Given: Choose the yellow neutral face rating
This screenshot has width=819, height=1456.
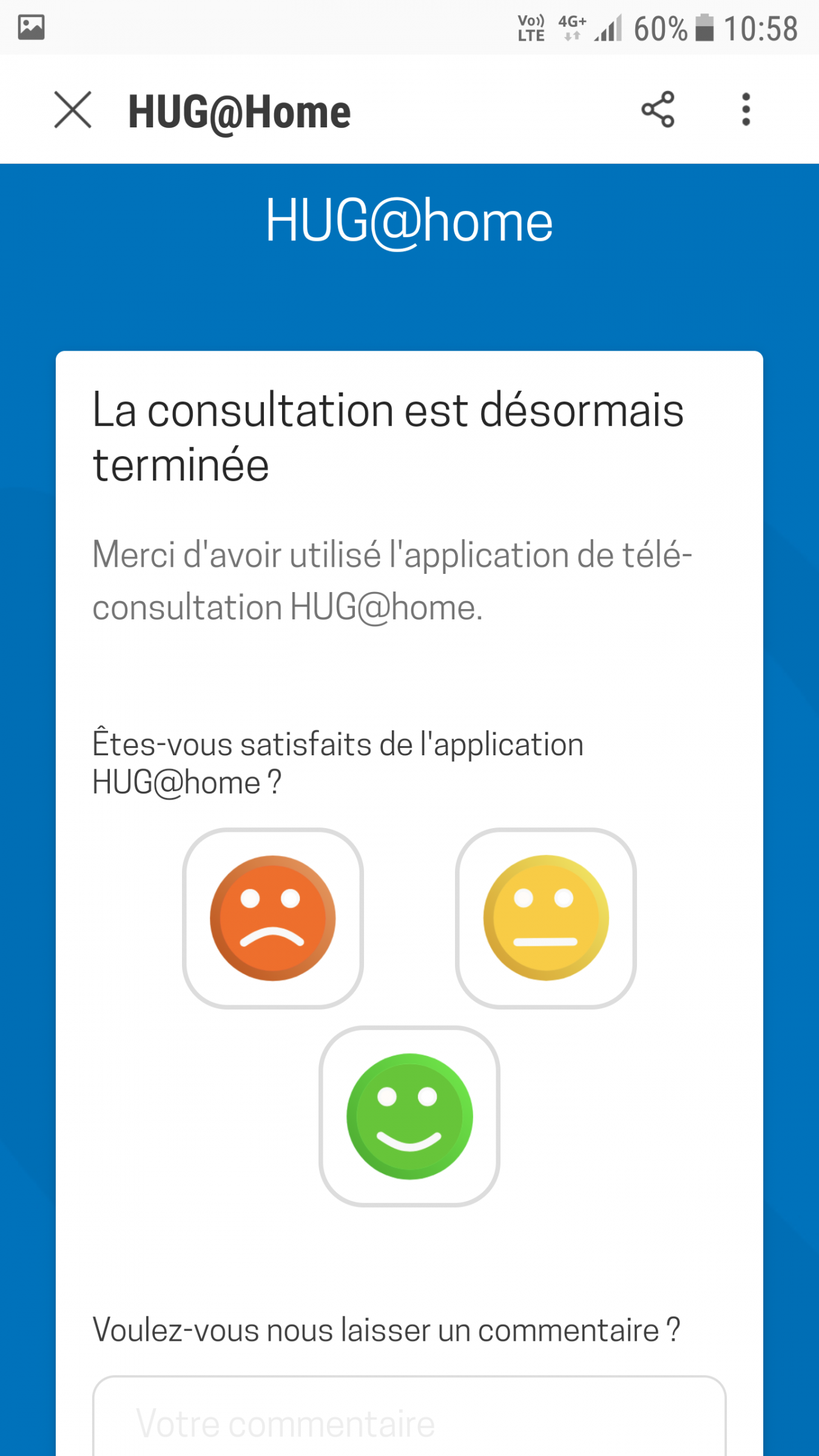Looking at the screenshot, I should 545,918.
